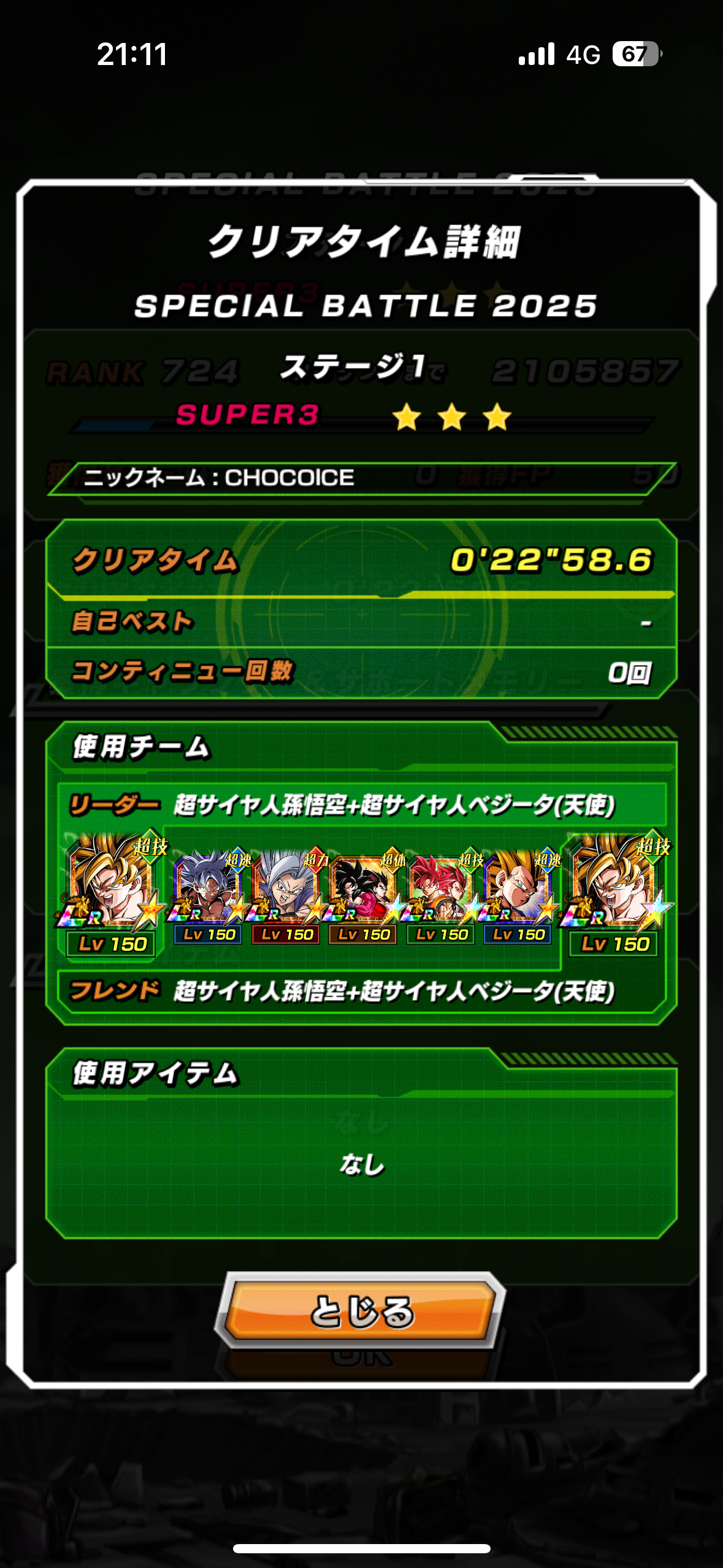Close the clear time details dialog
The height and width of the screenshot is (1568, 723).
tap(361, 1311)
